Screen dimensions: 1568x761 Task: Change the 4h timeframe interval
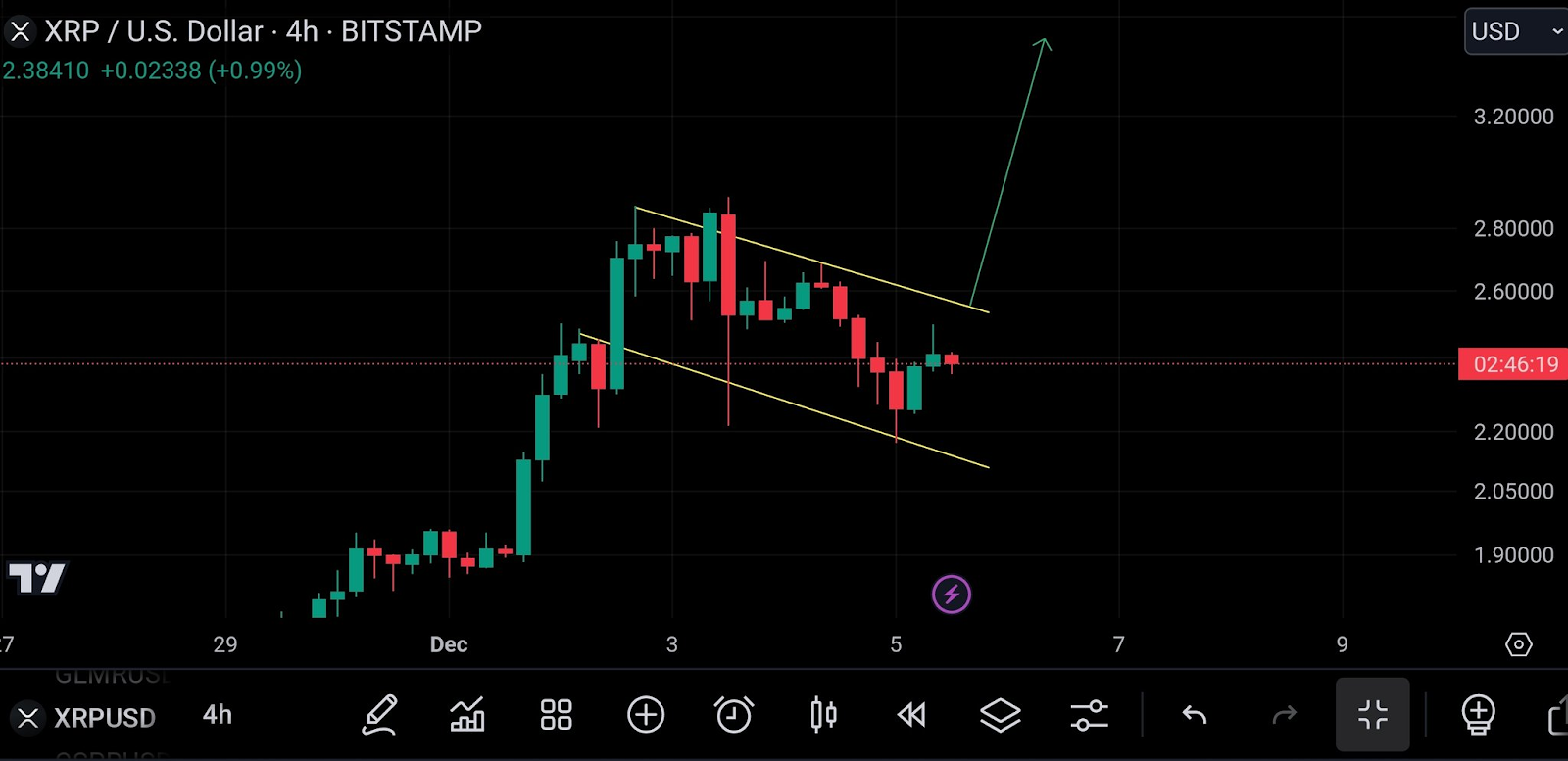(x=218, y=715)
